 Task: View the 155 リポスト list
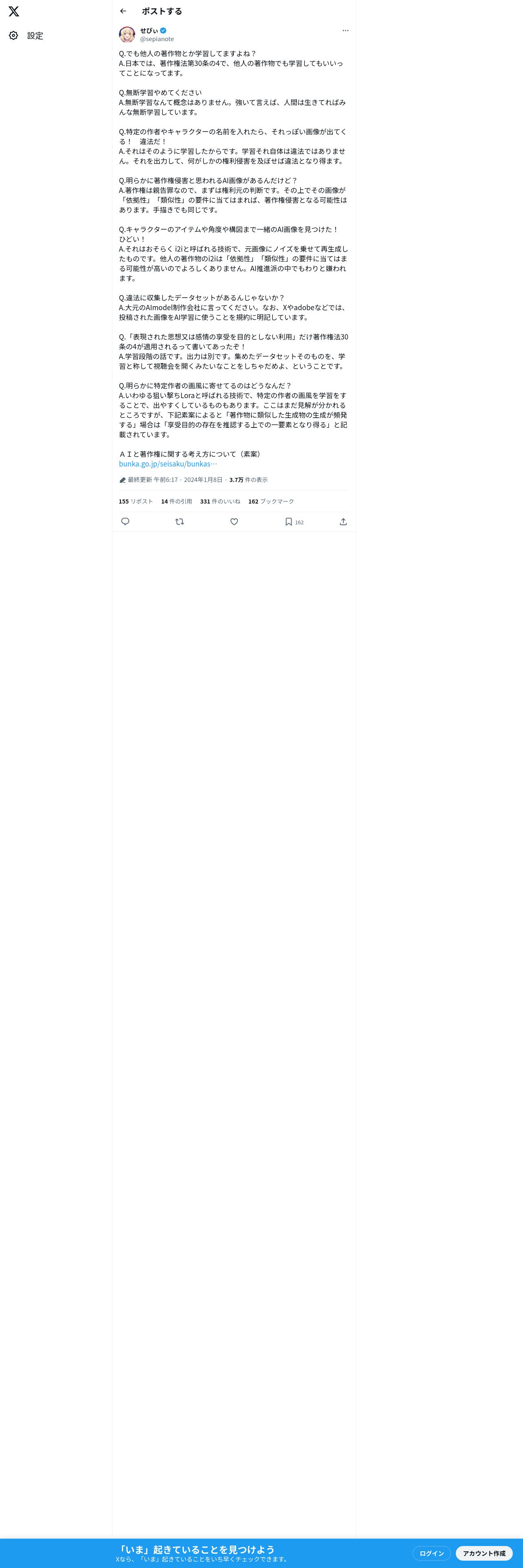pos(136,501)
